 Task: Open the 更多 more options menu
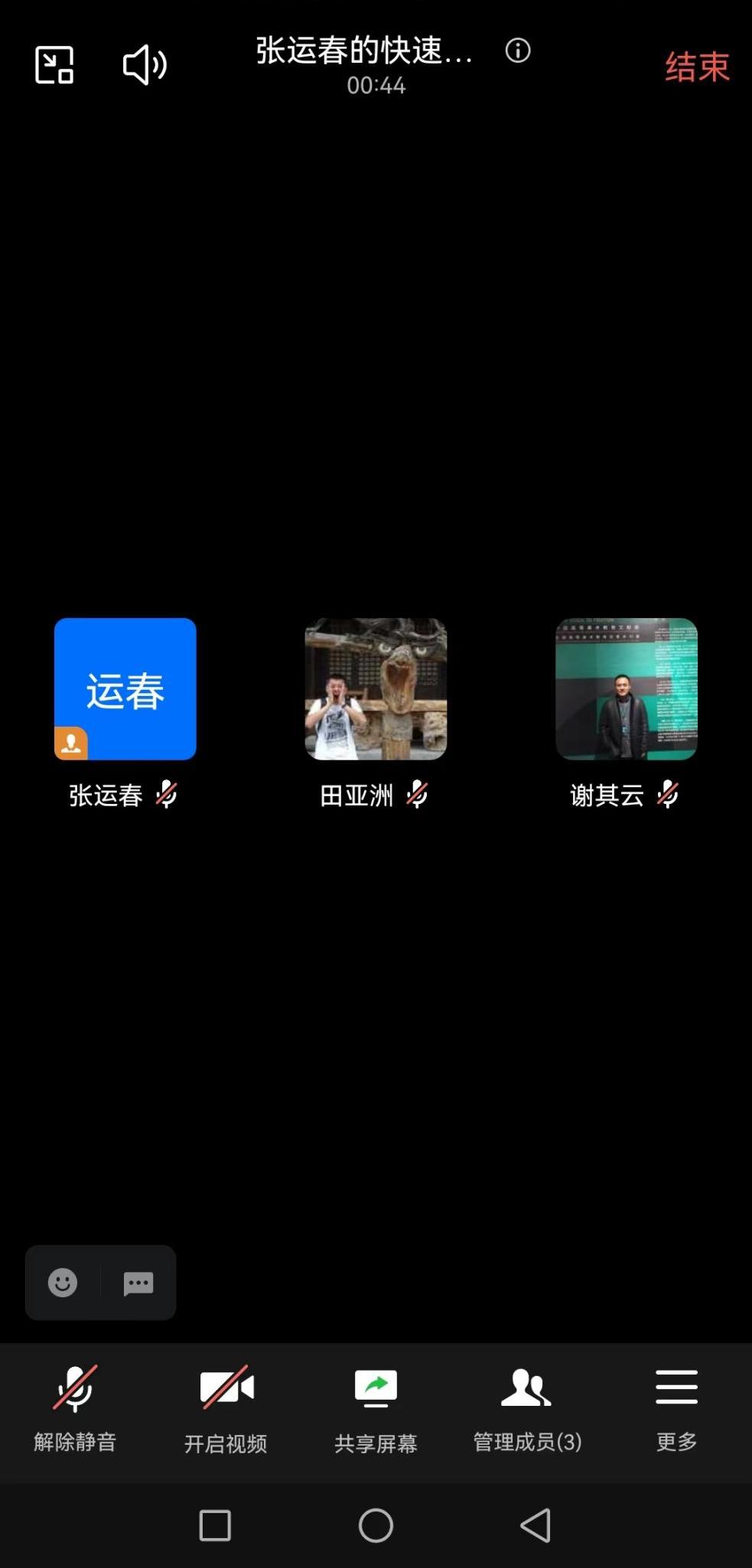pos(676,1407)
